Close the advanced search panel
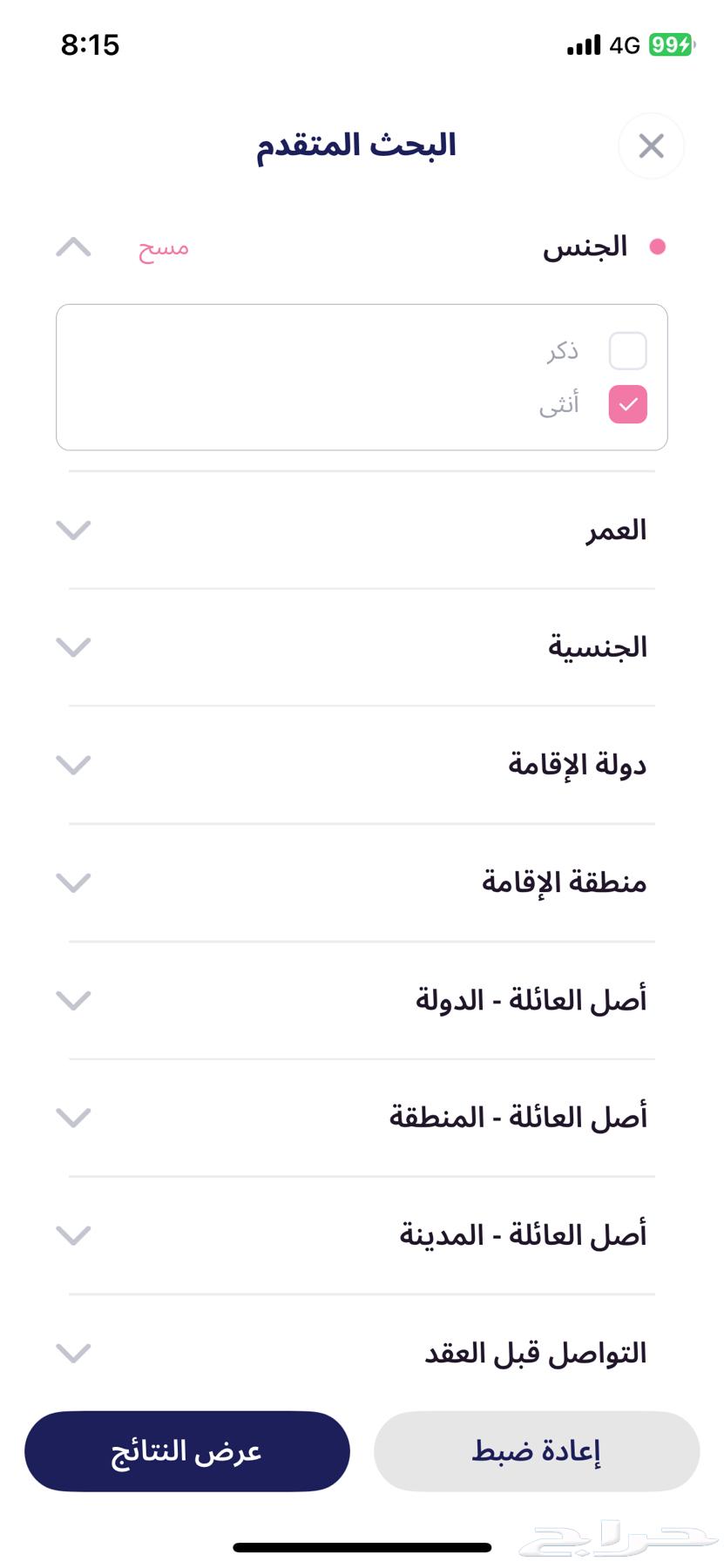This screenshot has width=724, height=1568. [x=651, y=146]
